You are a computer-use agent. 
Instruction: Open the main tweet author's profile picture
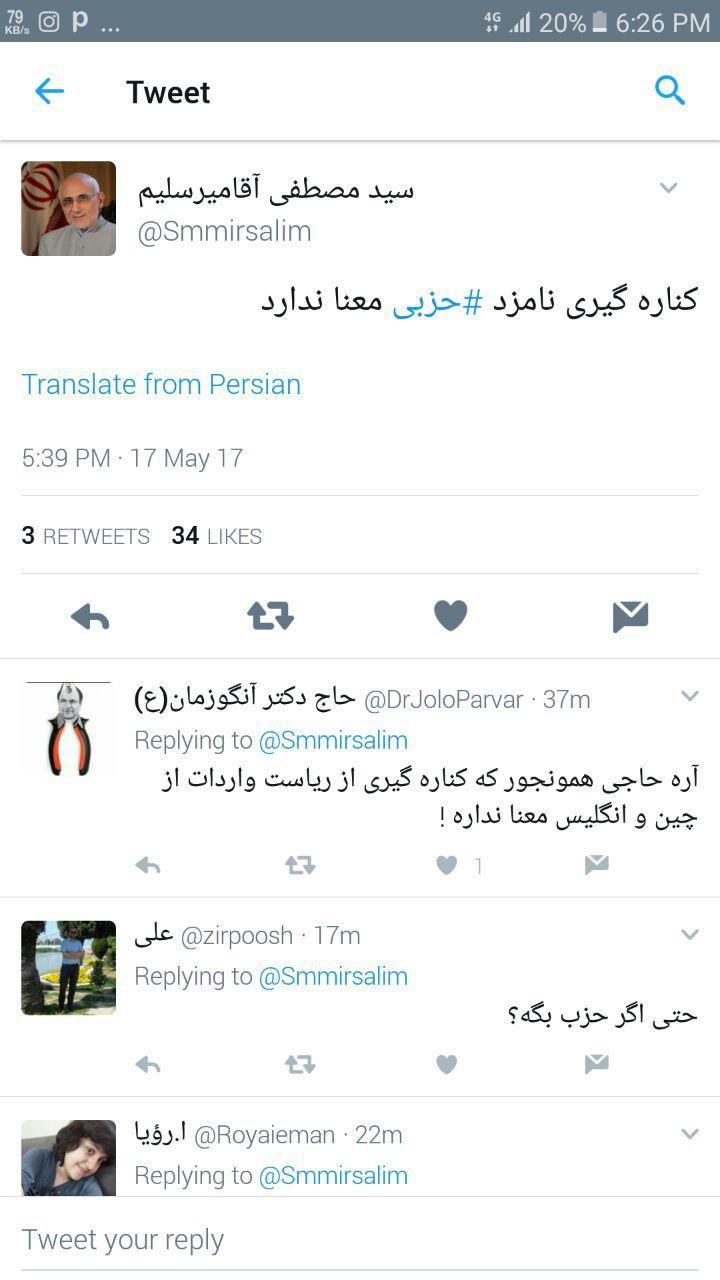click(68, 208)
